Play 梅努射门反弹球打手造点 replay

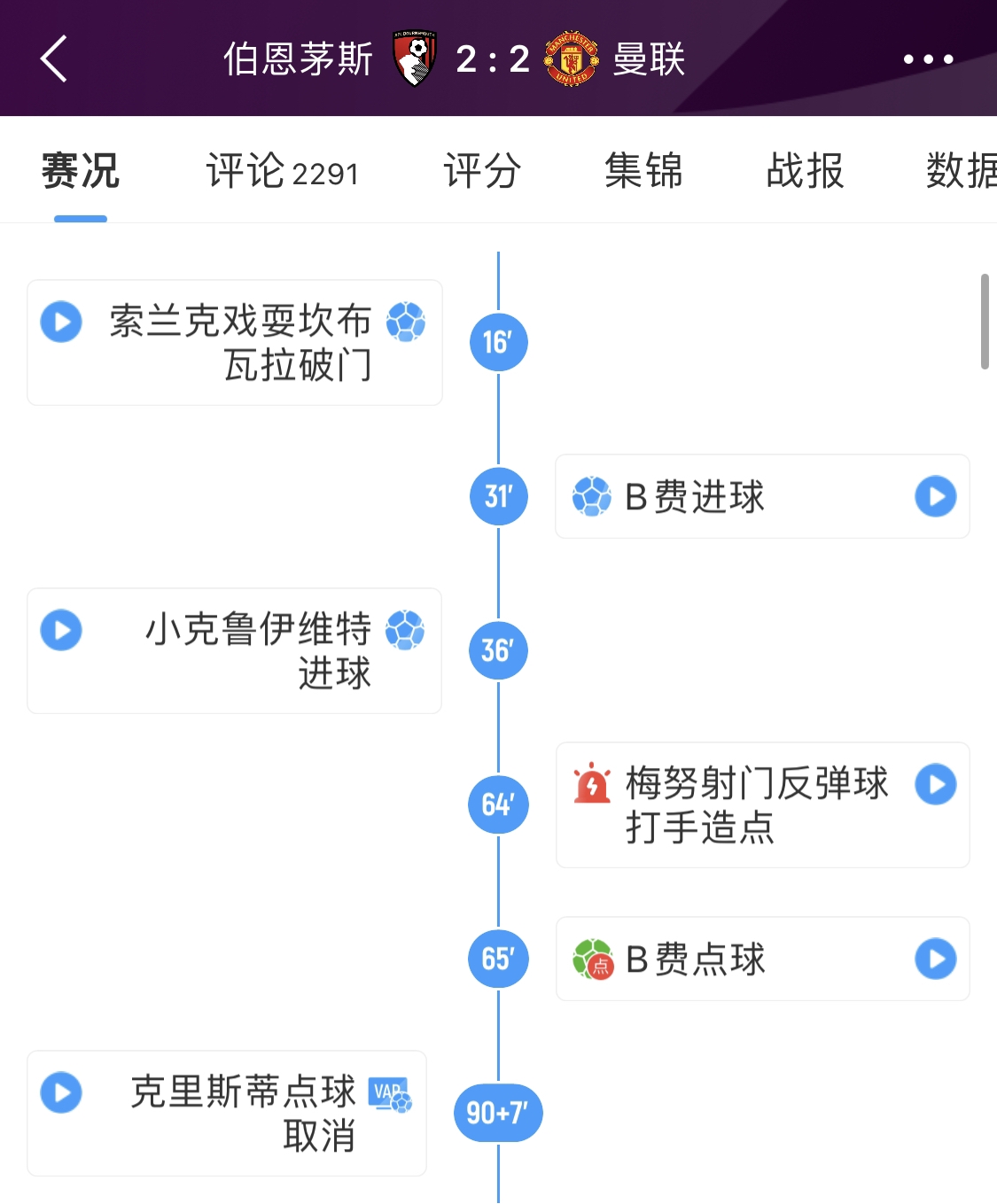(935, 784)
